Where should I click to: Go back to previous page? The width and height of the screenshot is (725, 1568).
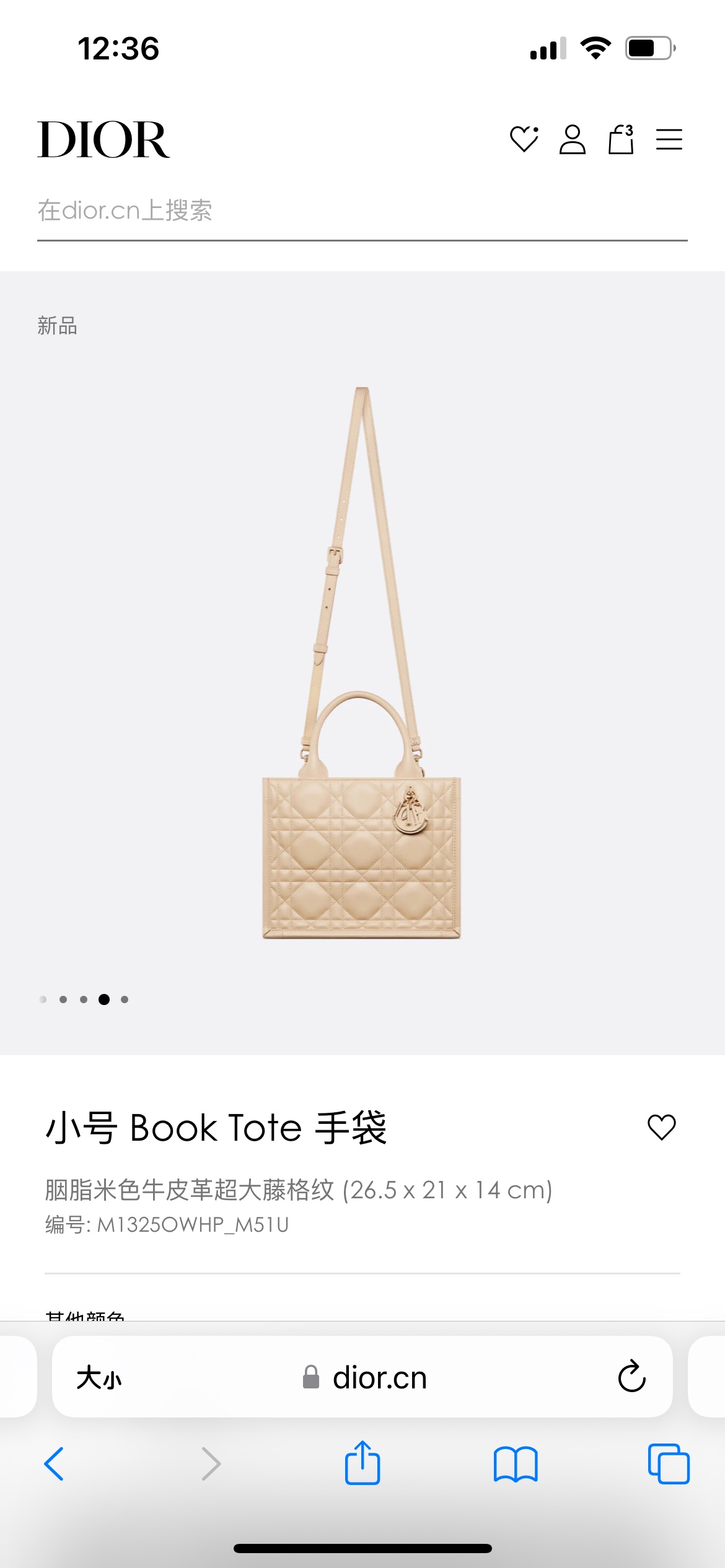(x=54, y=1464)
